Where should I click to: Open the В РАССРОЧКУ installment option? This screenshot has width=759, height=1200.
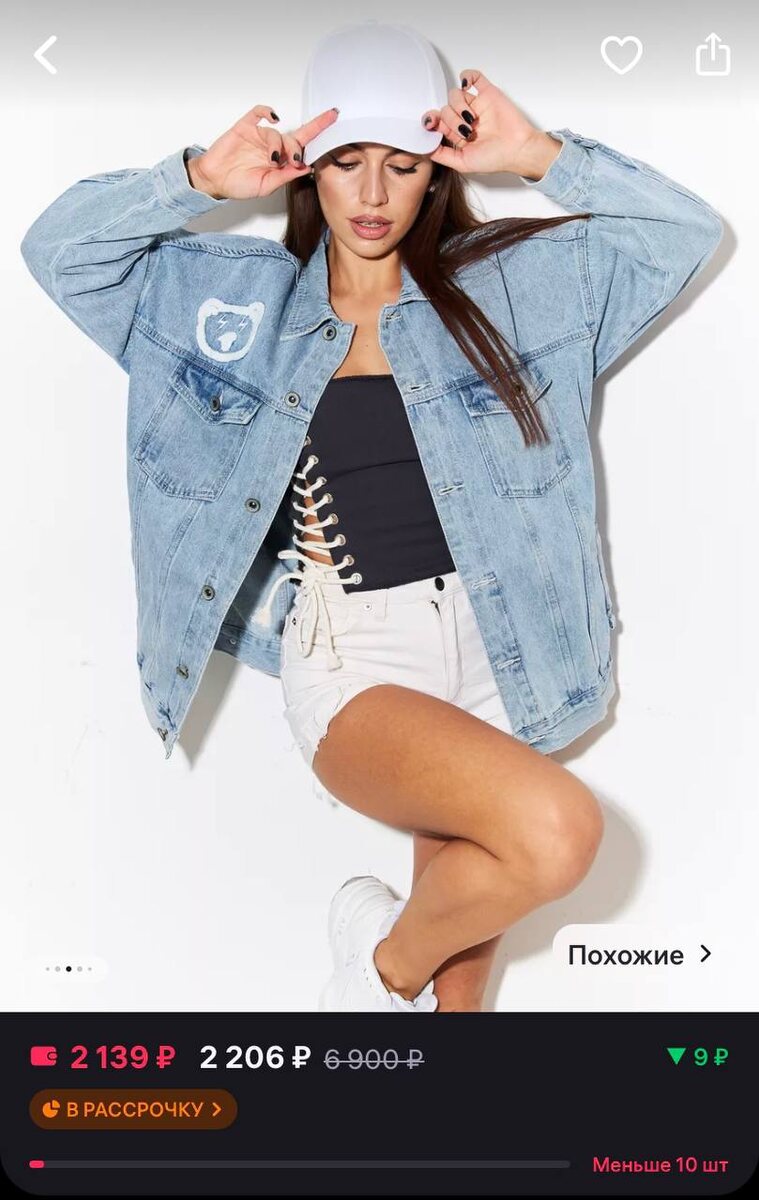133,1109
